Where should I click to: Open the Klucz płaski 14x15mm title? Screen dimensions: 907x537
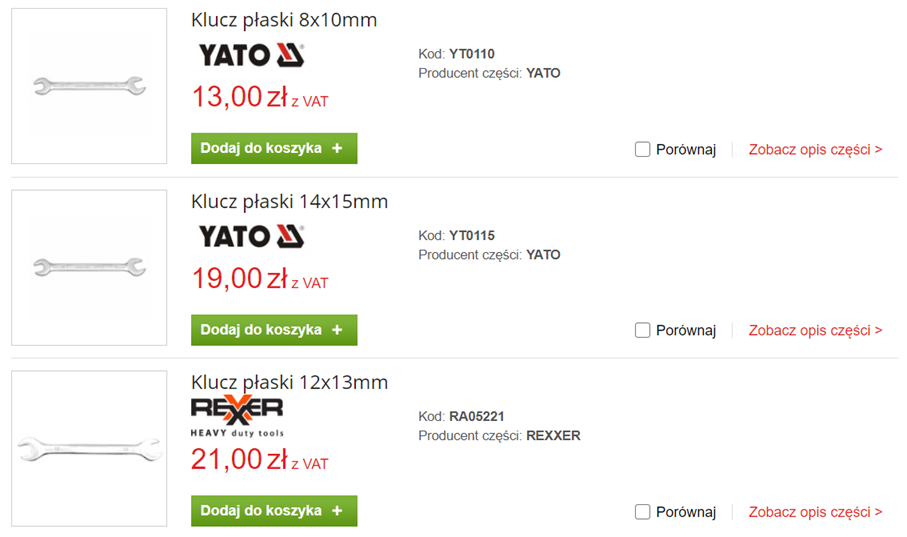289,202
